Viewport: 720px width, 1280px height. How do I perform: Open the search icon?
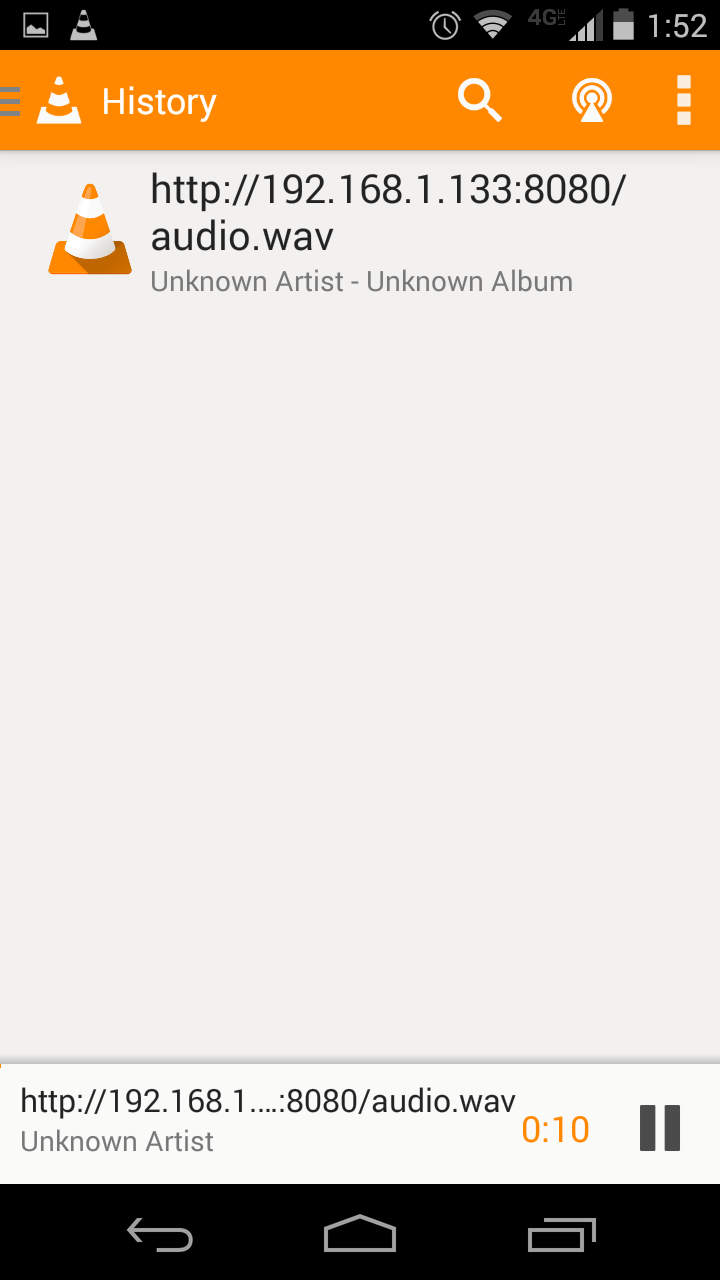coord(479,101)
